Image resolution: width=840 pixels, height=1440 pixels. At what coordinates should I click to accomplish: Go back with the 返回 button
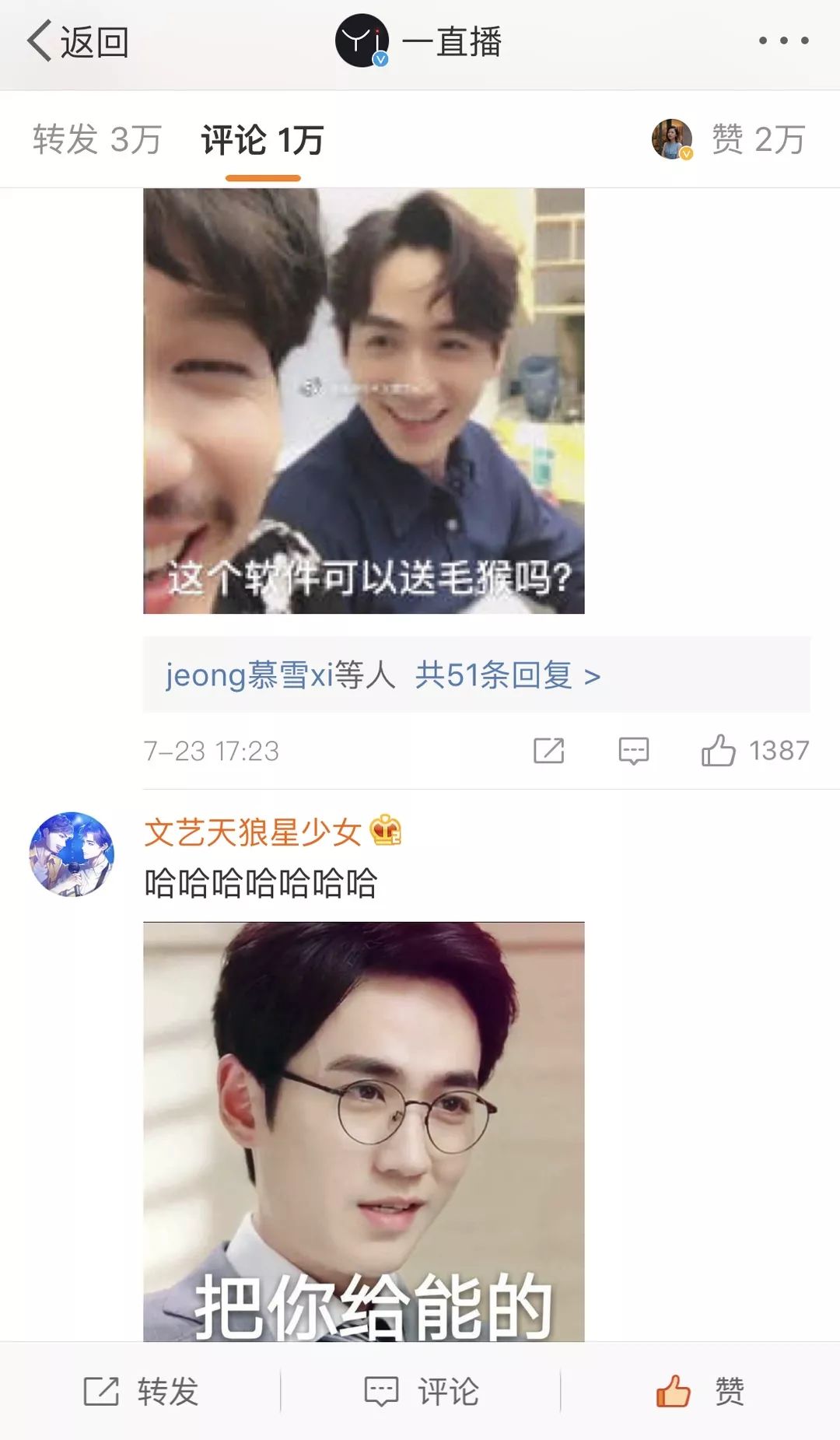coord(78,42)
